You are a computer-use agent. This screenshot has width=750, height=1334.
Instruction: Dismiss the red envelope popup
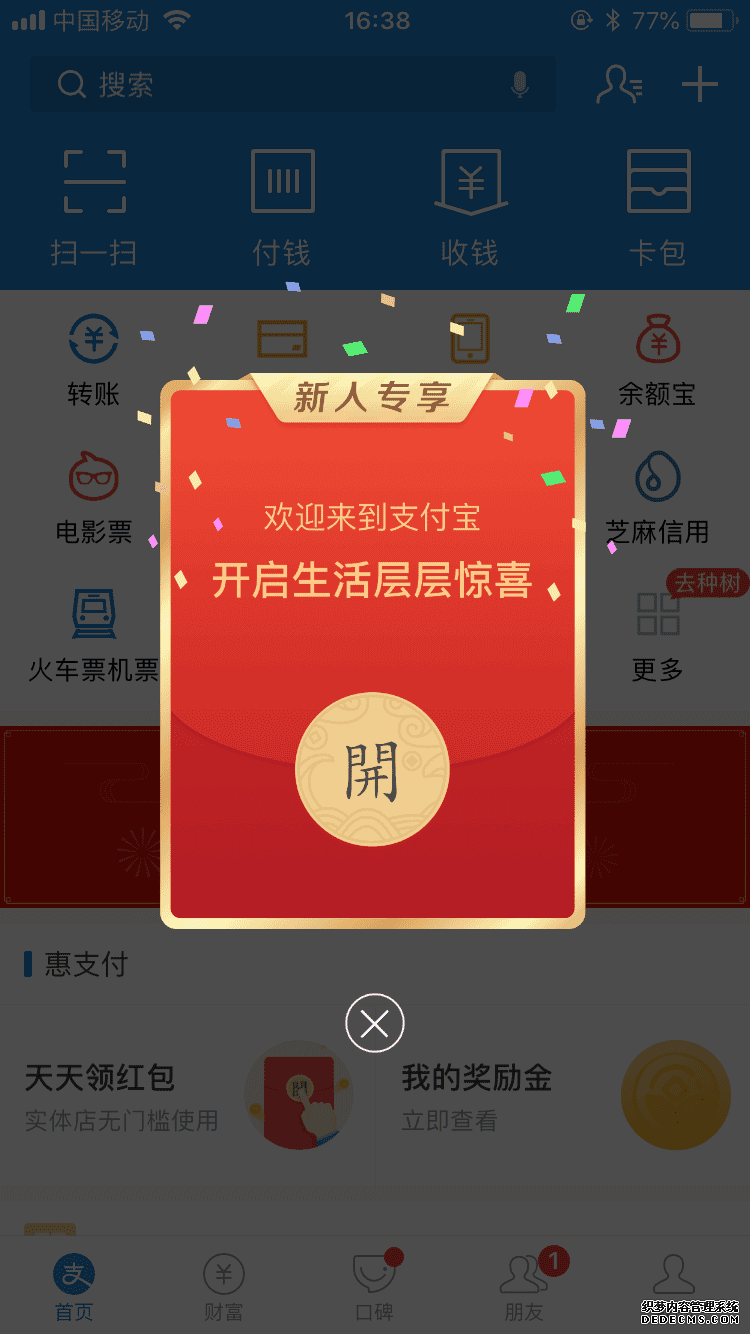[x=374, y=1023]
